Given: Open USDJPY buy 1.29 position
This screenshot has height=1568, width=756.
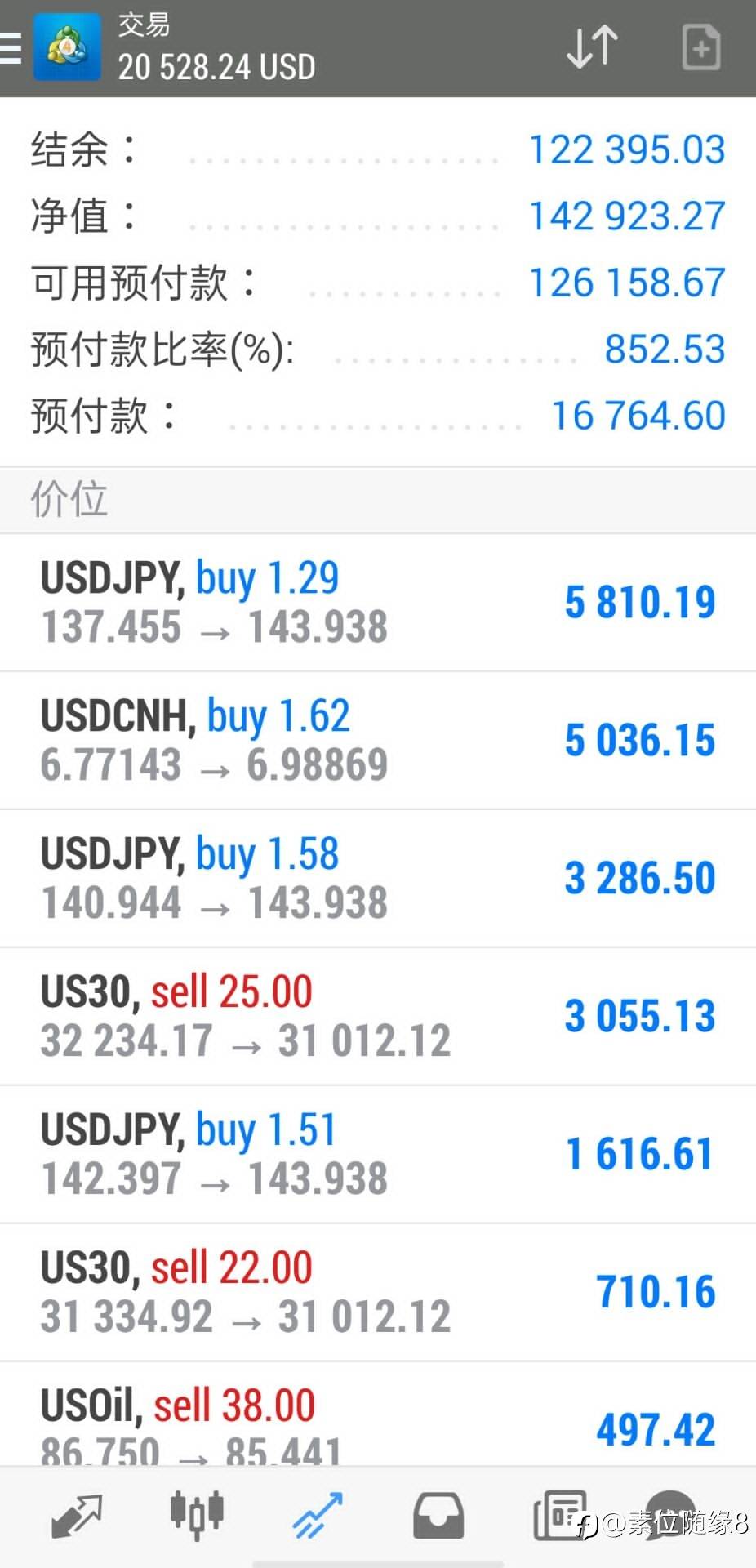Looking at the screenshot, I should point(377,603).
